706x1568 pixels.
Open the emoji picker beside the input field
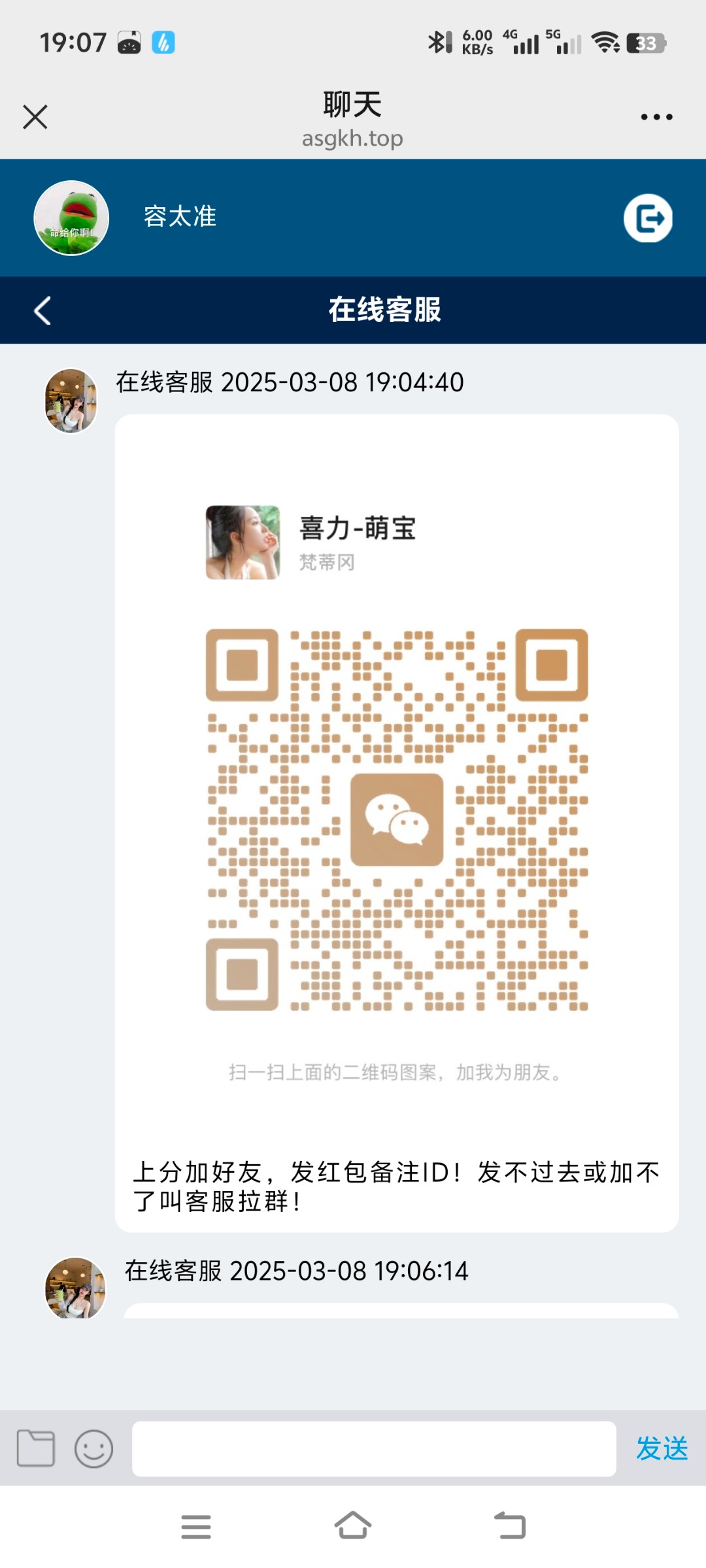(93, 1448)
